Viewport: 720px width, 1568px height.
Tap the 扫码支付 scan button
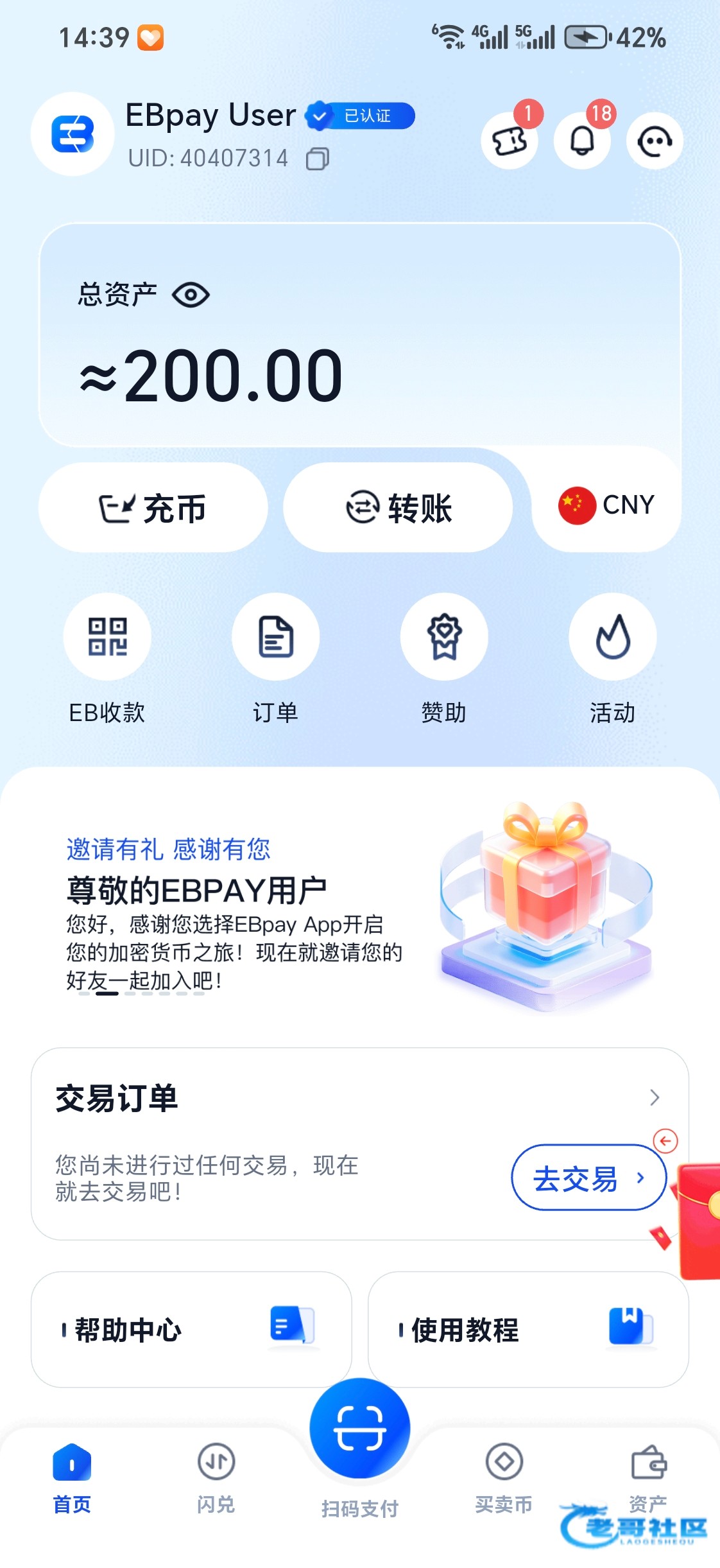point(360,1428)
